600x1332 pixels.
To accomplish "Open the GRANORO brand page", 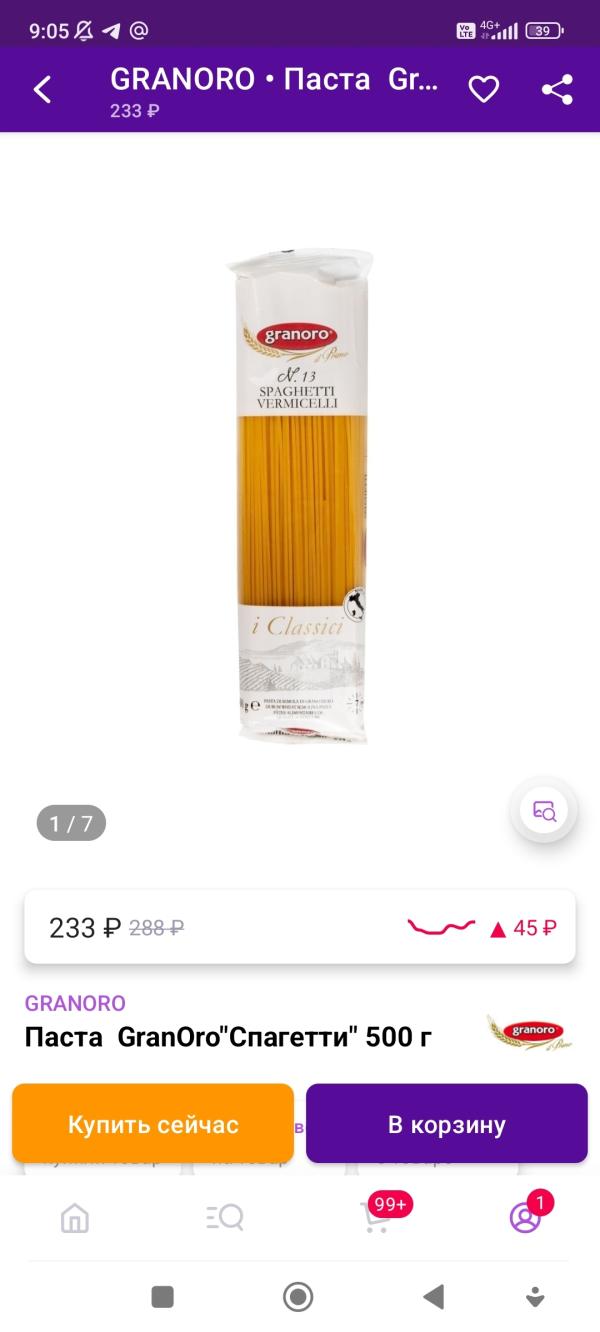I will click(75, 1003).
